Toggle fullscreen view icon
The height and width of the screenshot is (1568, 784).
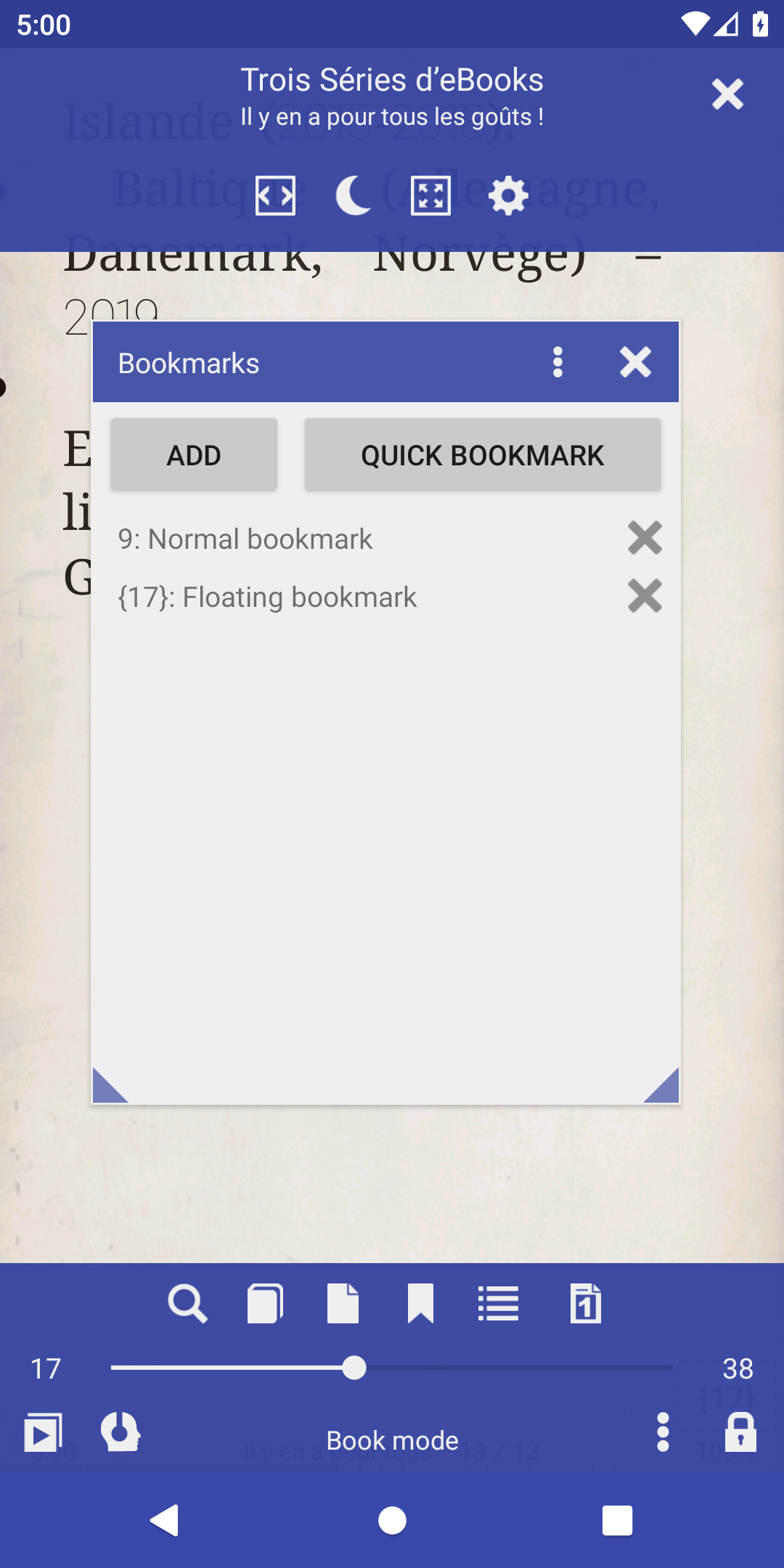click(430, 196)
